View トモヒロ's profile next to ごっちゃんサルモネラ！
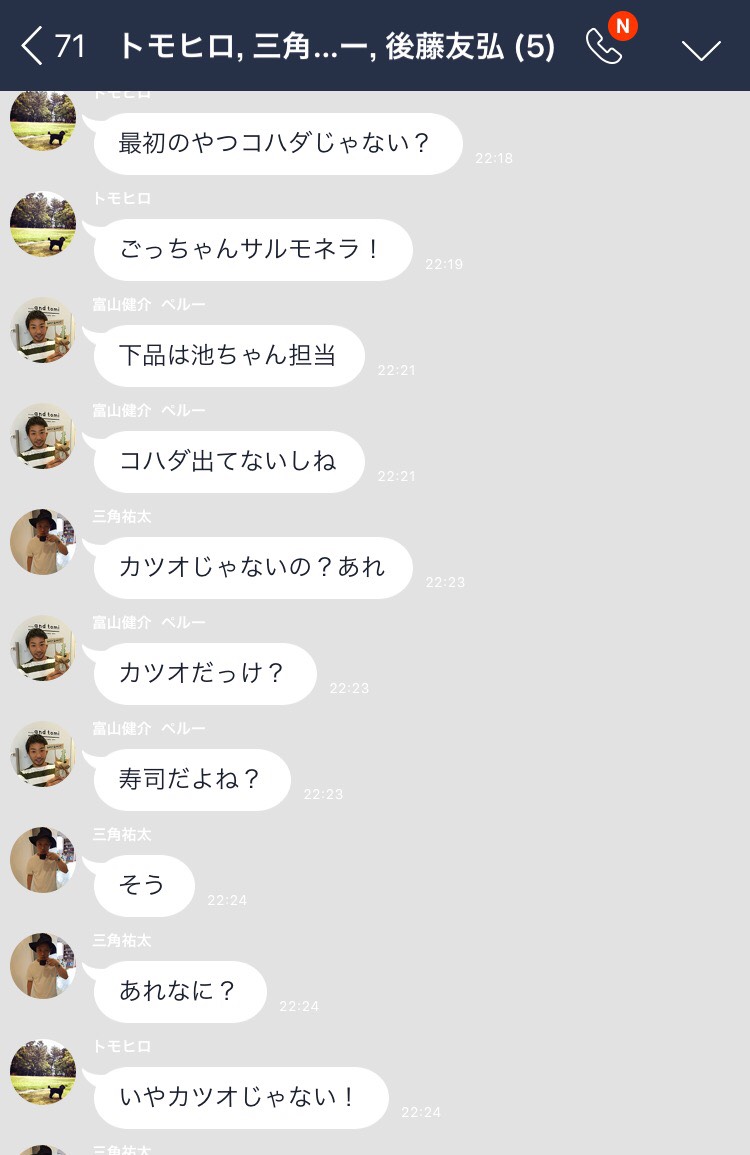 click(43, 224)
